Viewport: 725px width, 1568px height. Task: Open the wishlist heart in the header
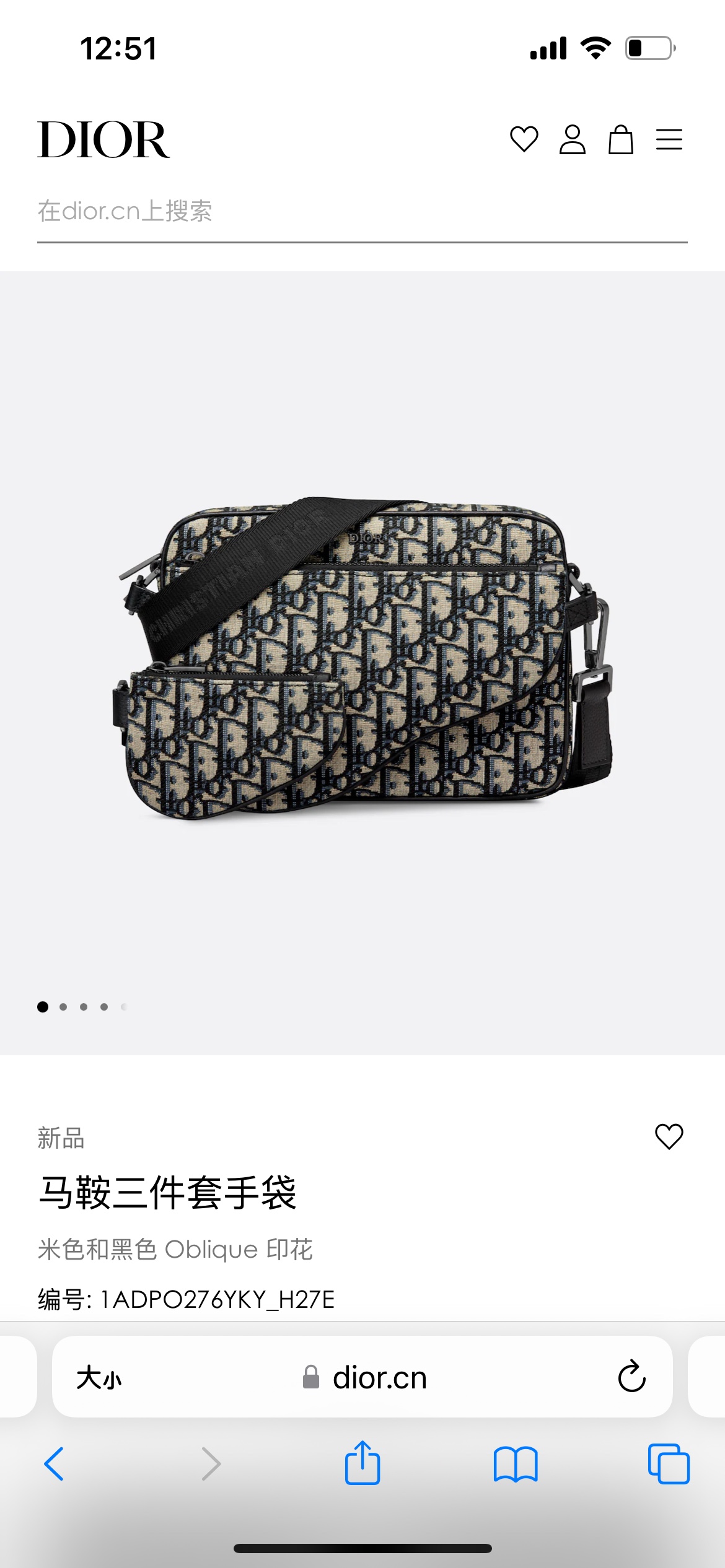524,139
